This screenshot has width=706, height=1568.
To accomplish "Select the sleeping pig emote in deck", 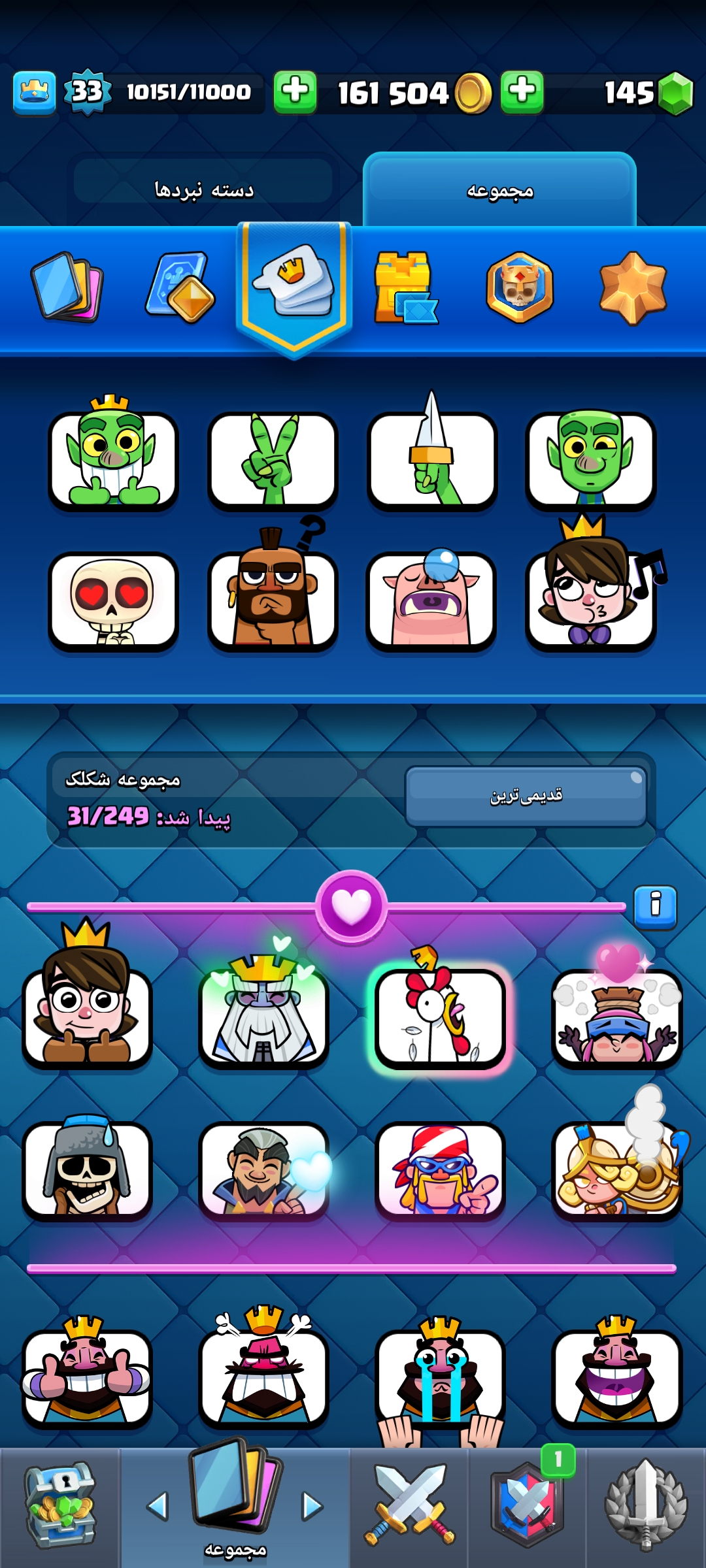I will 431,601.
